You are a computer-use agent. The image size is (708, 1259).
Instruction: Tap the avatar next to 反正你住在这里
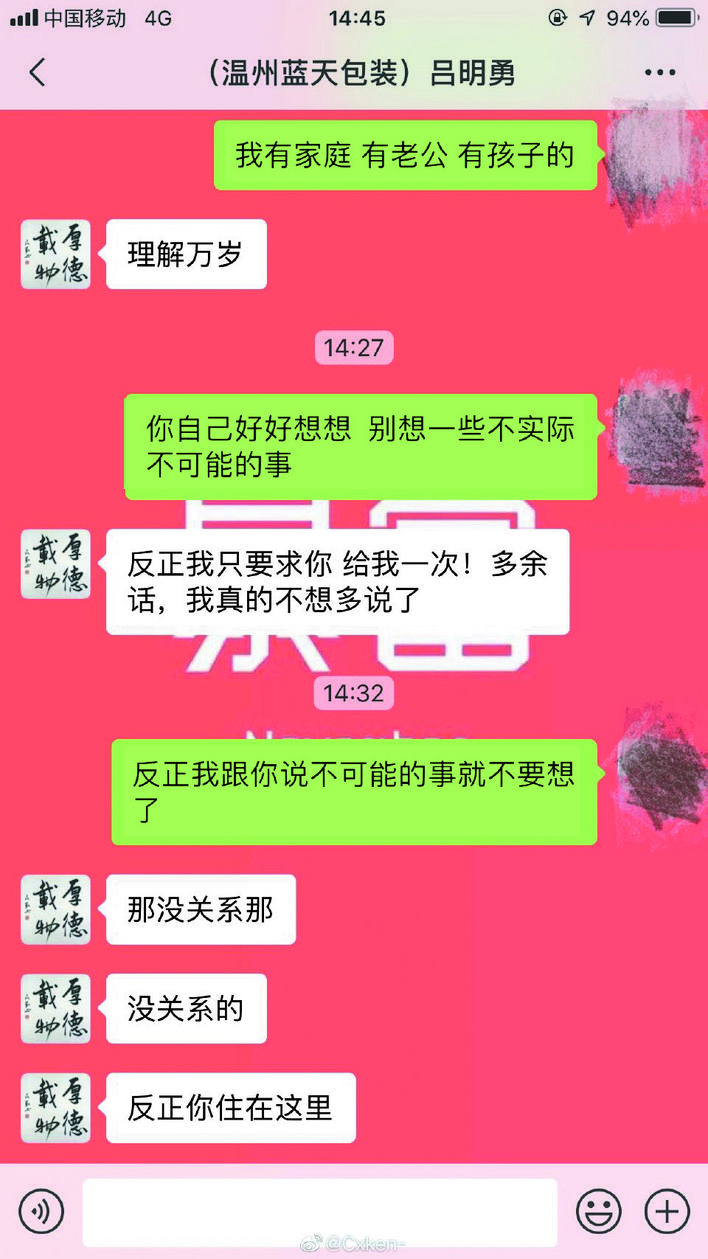[56, 1108]
